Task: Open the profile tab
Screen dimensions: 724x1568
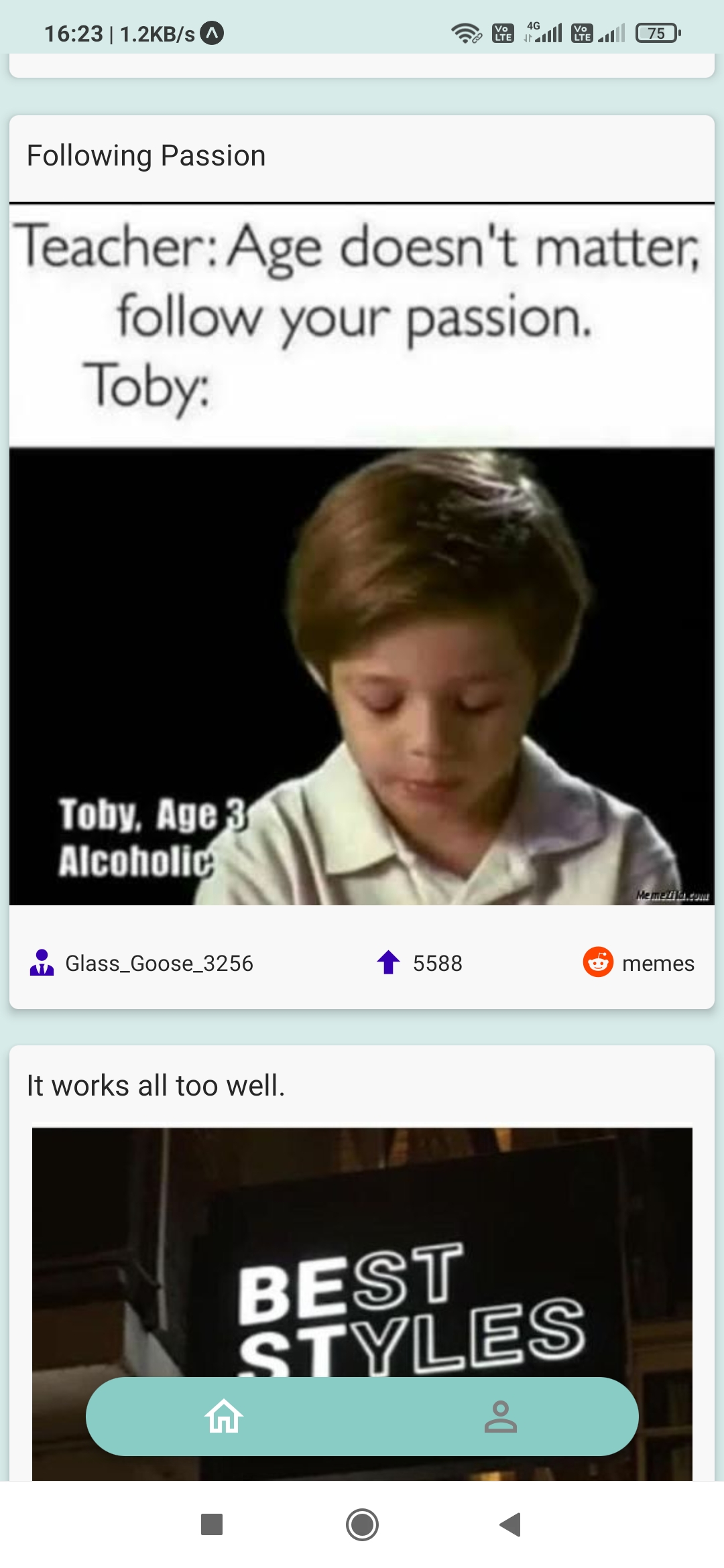Action: coord(500,1416)
